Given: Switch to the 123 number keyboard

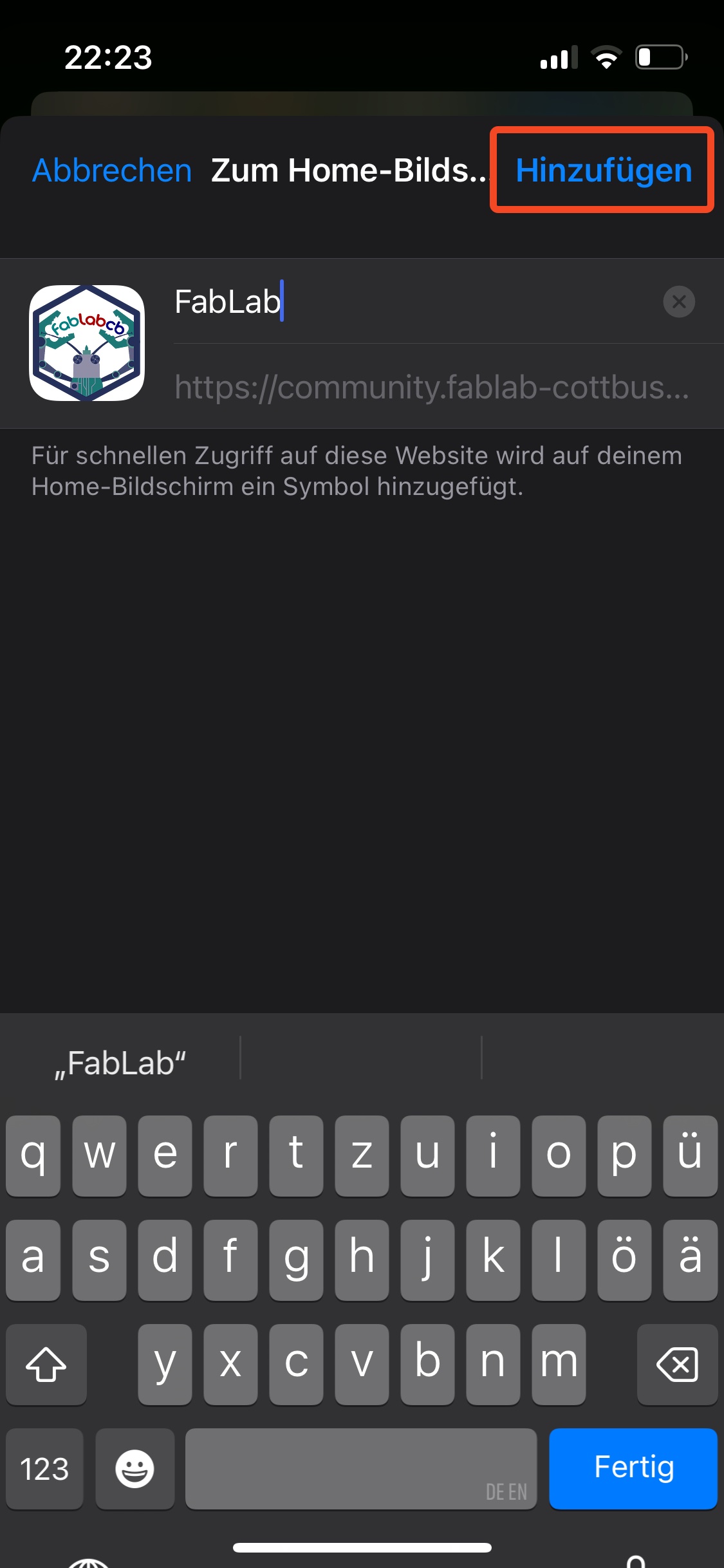Looking at the screenshot, I should point(45,1468).
